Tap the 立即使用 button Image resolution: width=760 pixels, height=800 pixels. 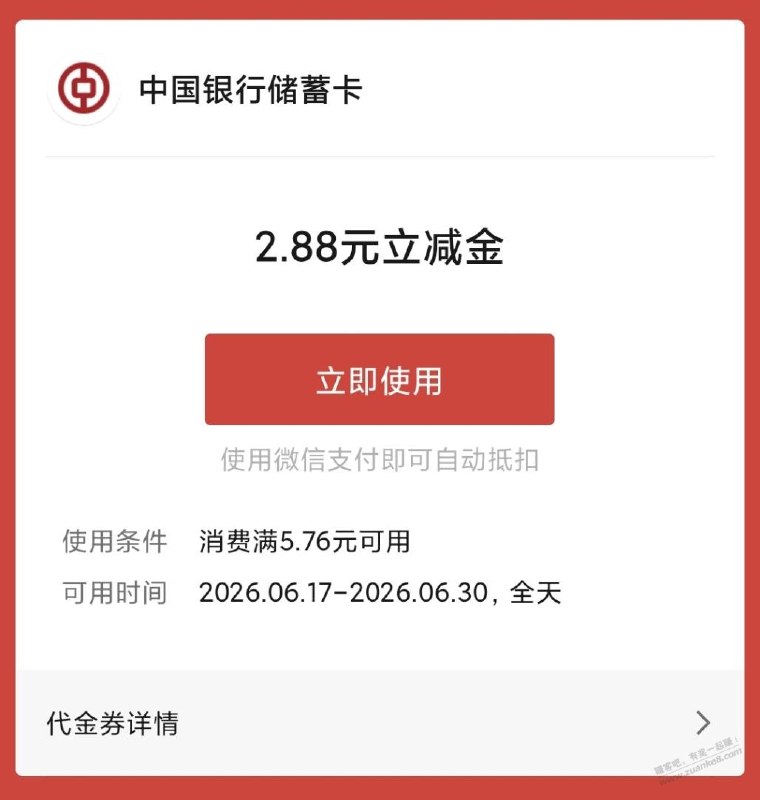click(x=379, y=379)
